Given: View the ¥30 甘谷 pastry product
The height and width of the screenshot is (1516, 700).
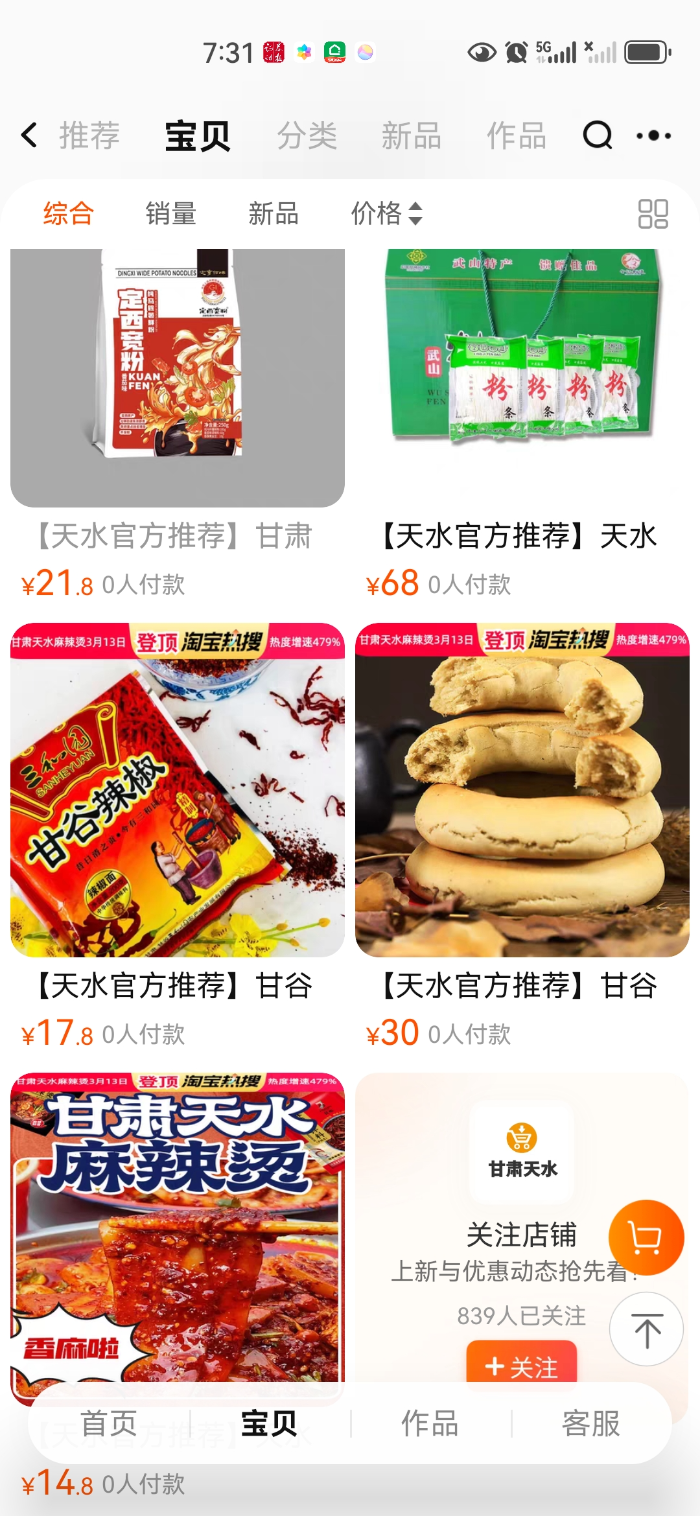Looking at the screenshot, I should coord(522,790).
